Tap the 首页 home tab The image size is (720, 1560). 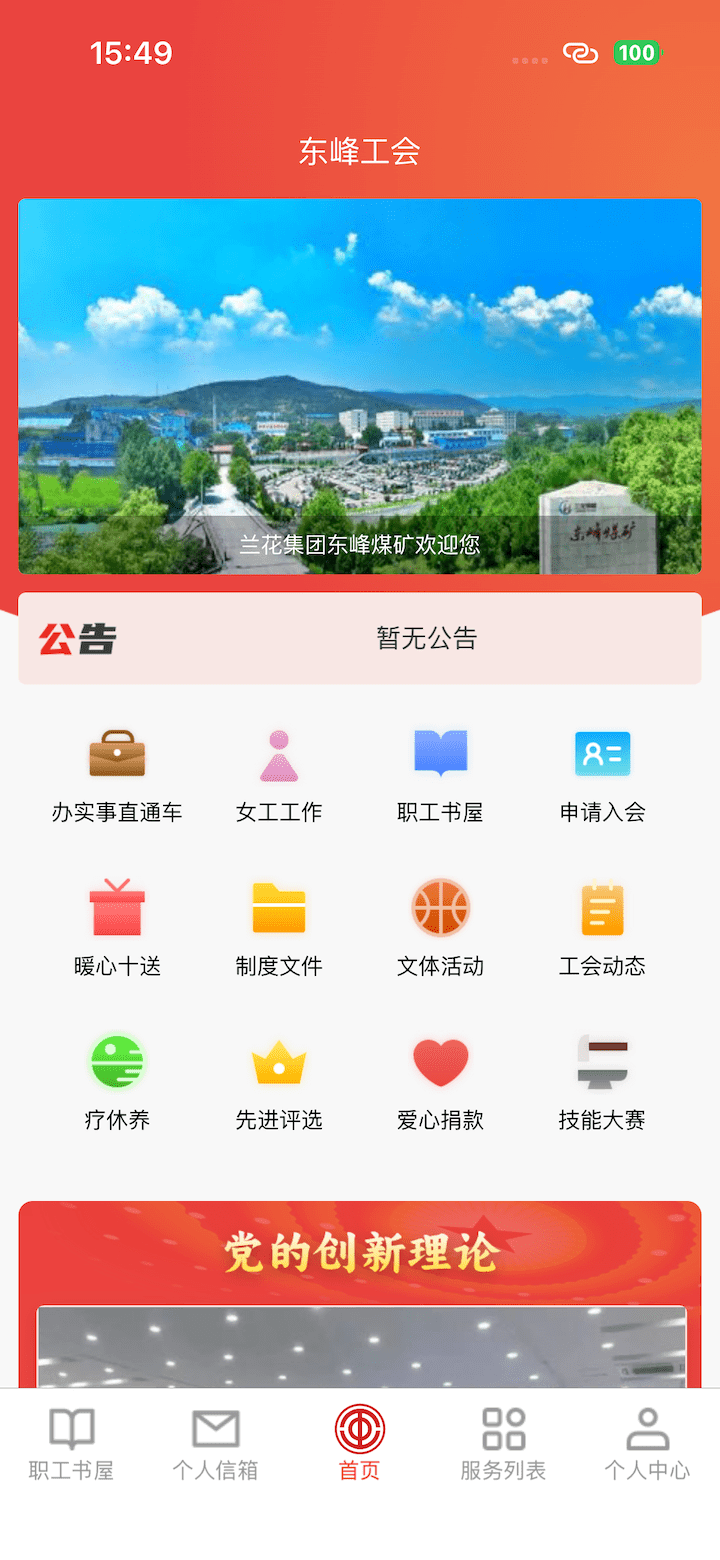click(360, 1444)
